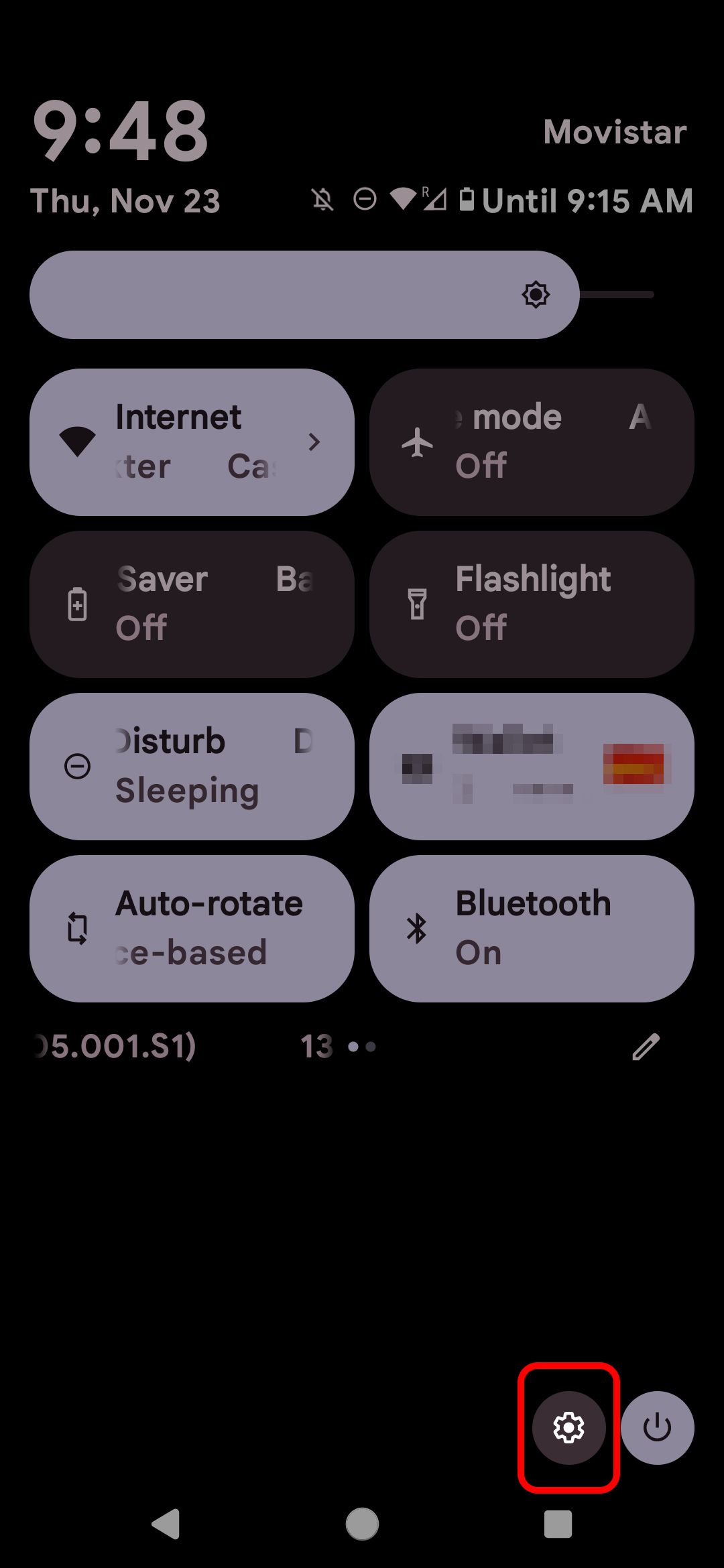This screenshot has width=724, height=1568.
Task: Open the quick settings edit pencil
Action: [x=648, y=1047]
